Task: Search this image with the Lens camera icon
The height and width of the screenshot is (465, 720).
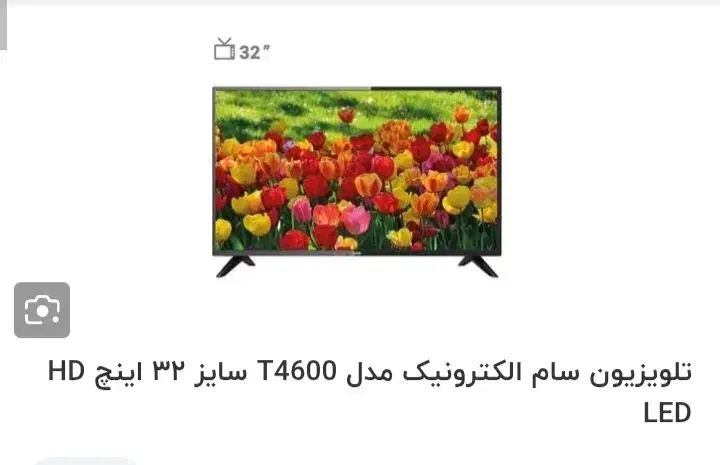Action: 42,310
